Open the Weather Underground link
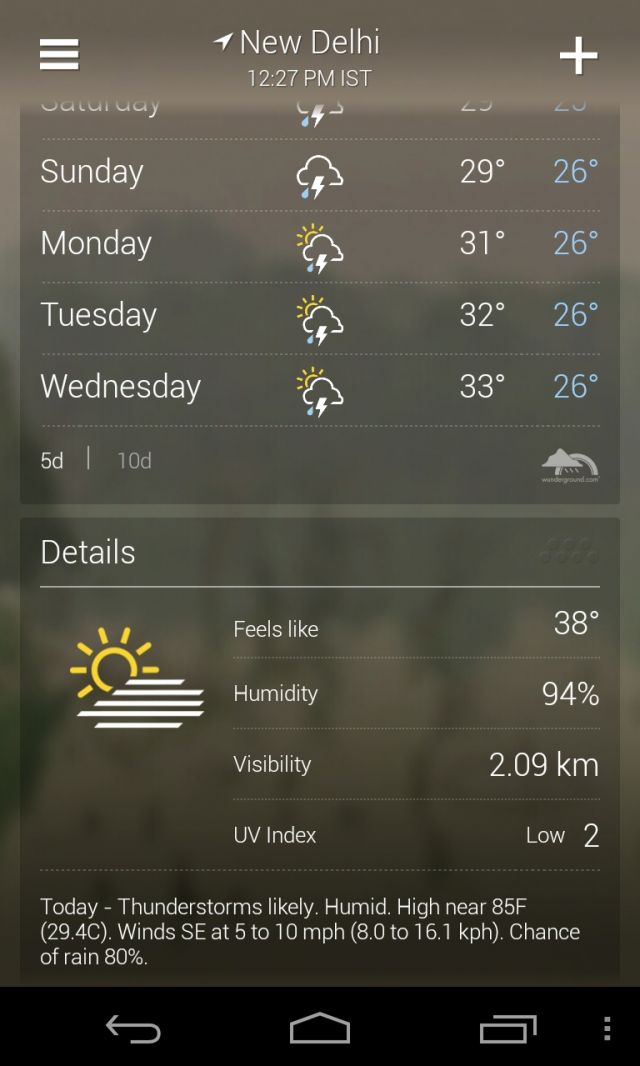This screenshot has height=1066, width=640. (x=570, y=465)
